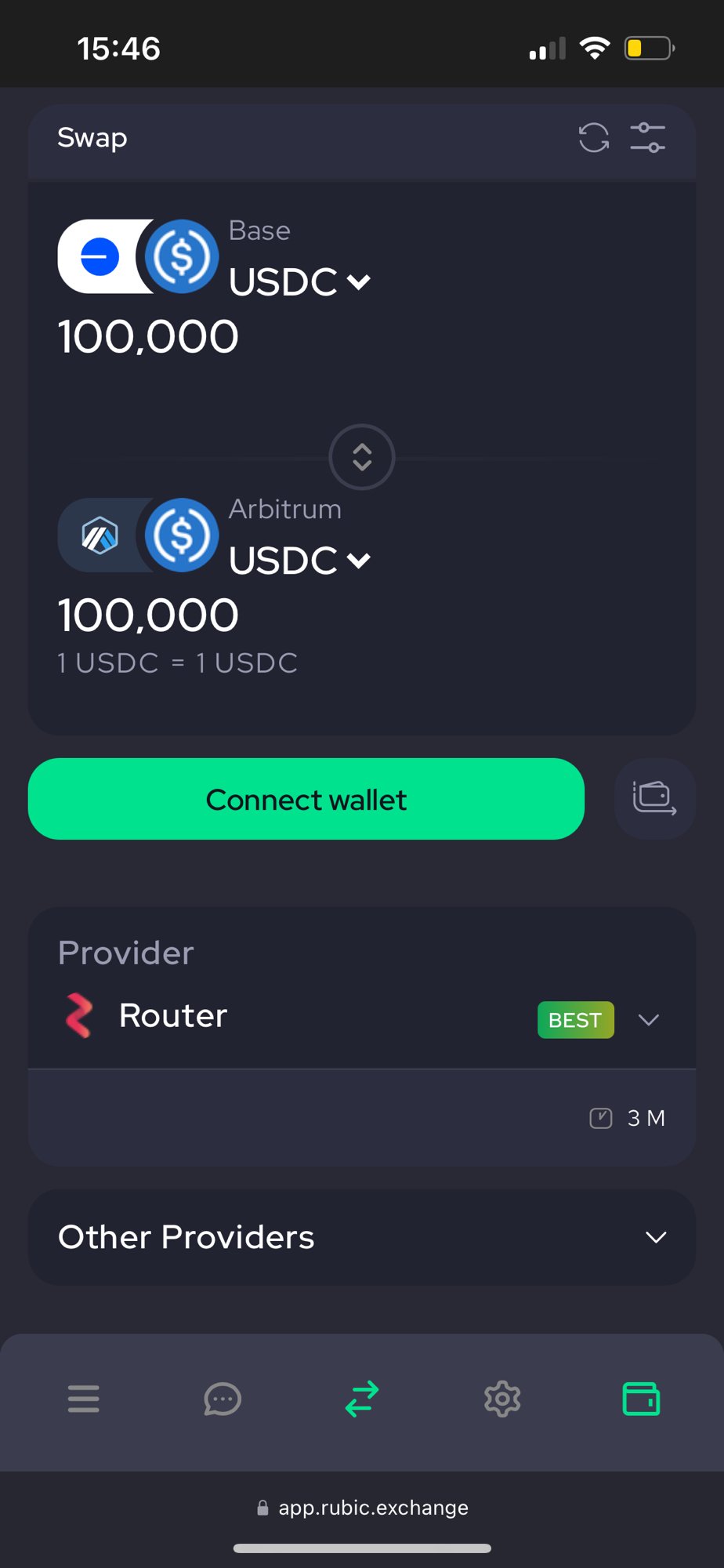Open the live chat bubble
Image resolution: width=724 pixels, height=1568 pixels.
tap(223, 1399)
